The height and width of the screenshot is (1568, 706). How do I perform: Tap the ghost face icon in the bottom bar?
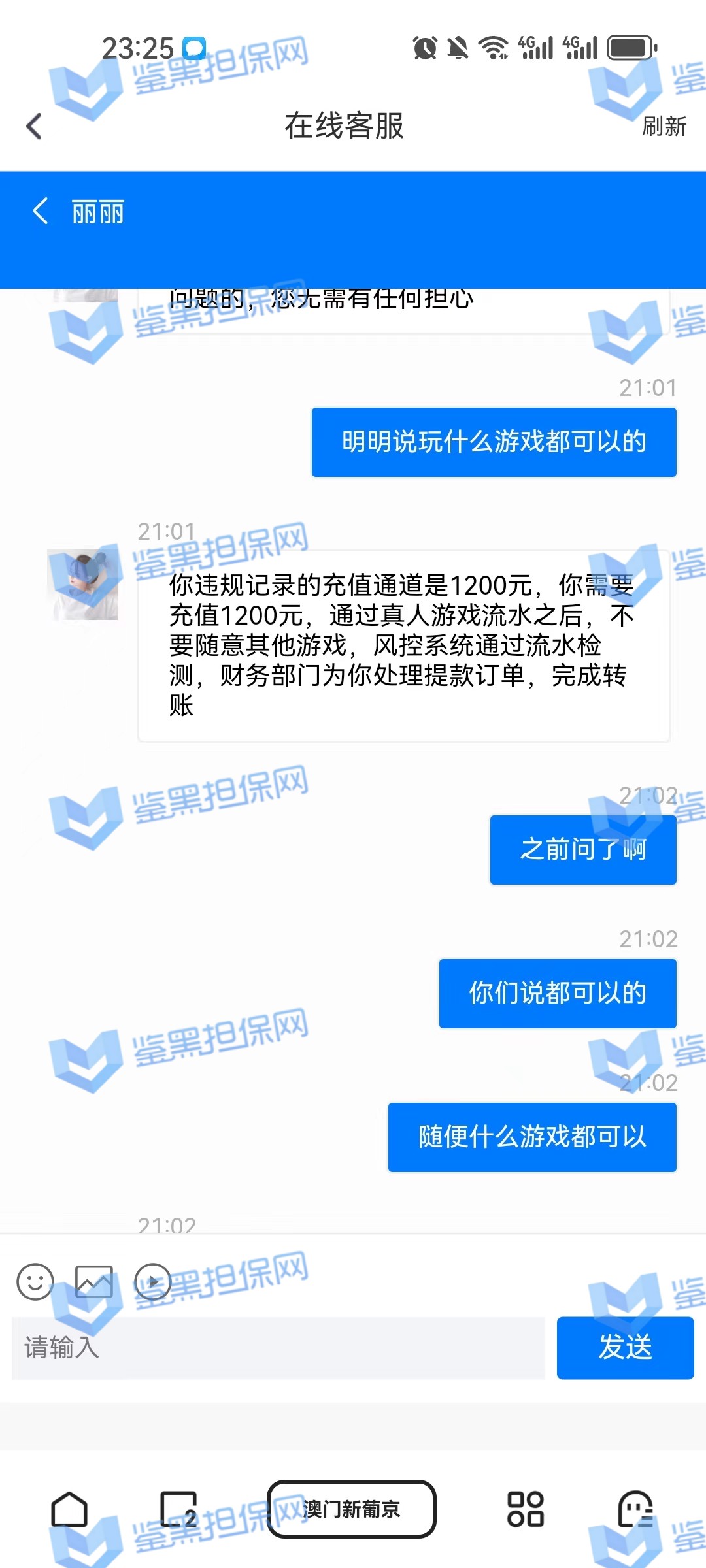click(x=635, y=1509)
